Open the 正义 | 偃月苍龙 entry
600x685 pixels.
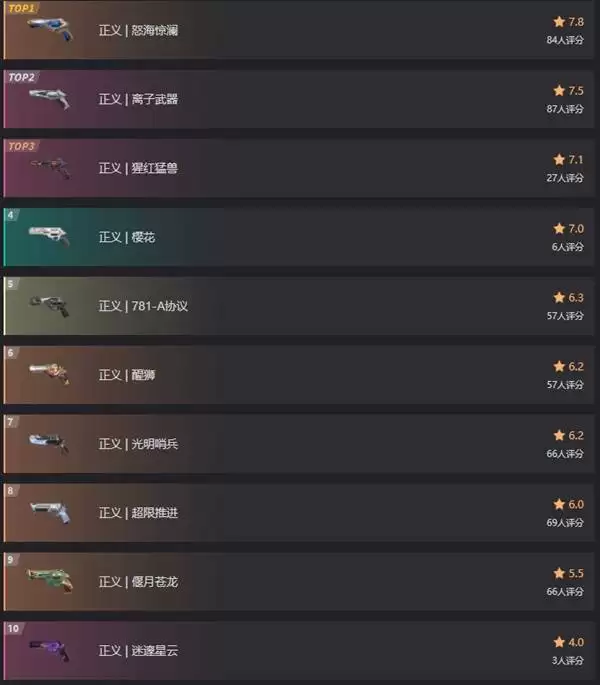click(139, 582)
